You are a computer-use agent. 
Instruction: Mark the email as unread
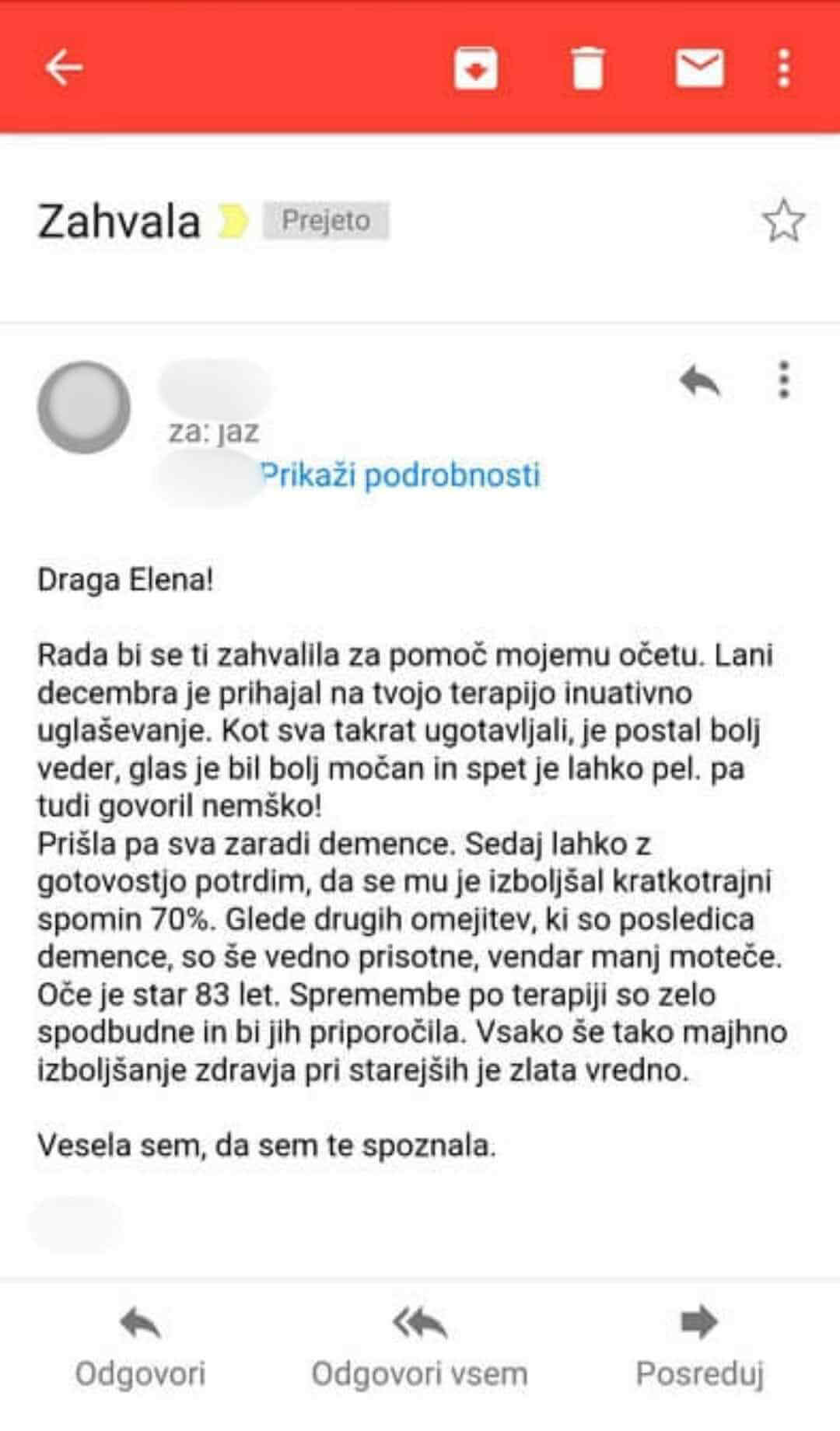pyautogui.click(x=699, y=68)
